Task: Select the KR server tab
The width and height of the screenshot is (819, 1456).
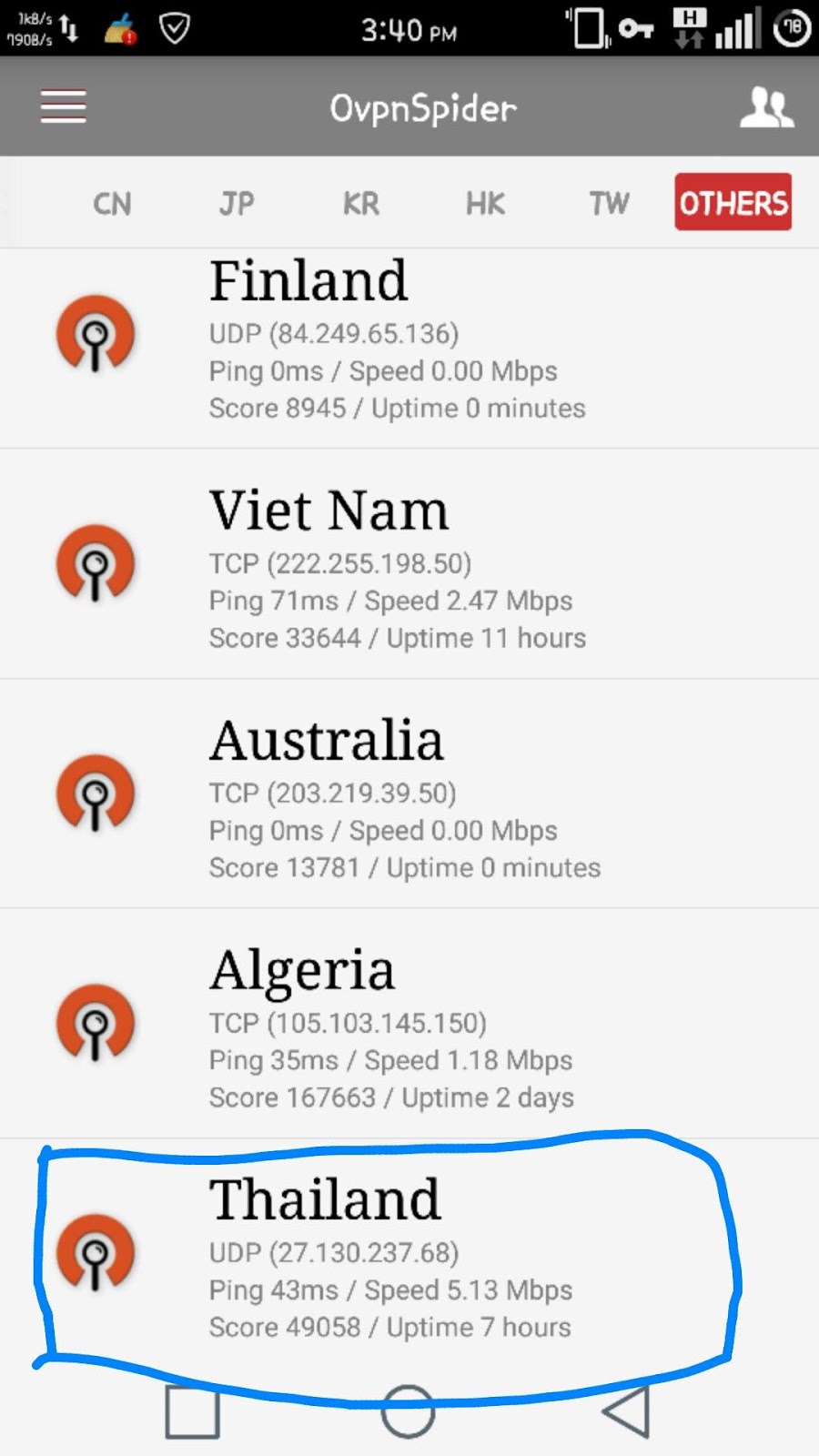Action: point(360,203)
